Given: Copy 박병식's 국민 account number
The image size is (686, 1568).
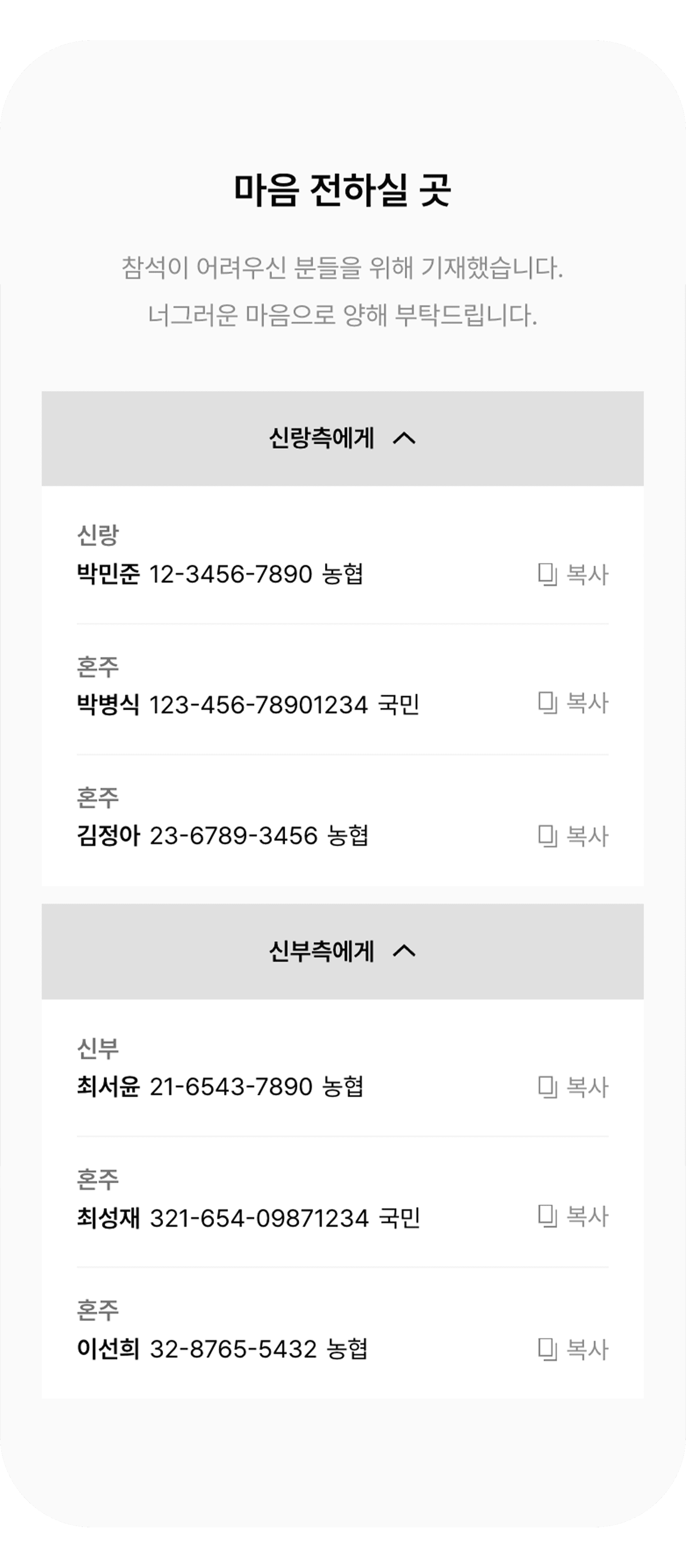Looking at the screenshot, I should (x=573, y=703).
